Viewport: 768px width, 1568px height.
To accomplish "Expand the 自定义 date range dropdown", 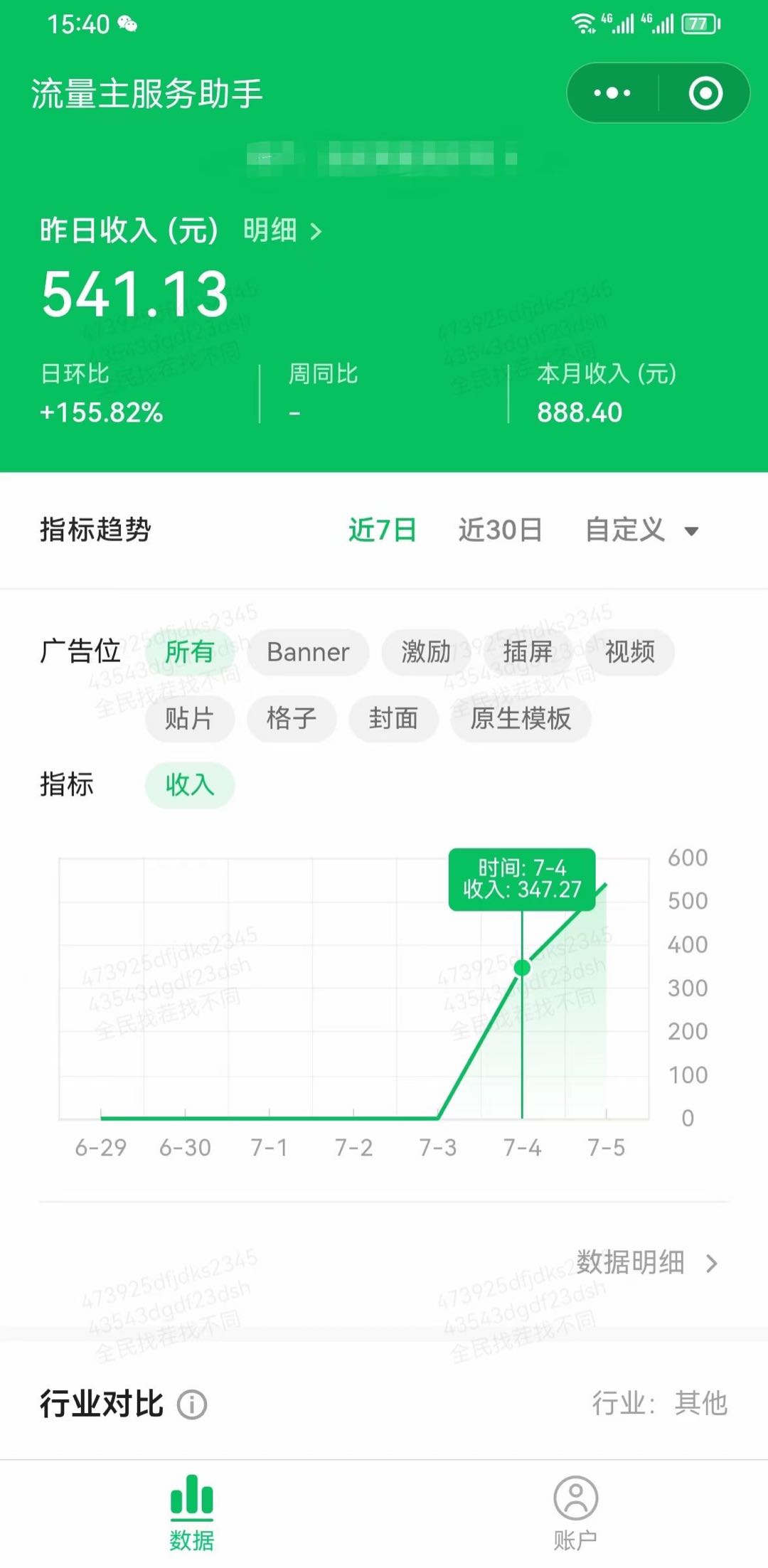I will pyautogui.click(x=641, y=530).
